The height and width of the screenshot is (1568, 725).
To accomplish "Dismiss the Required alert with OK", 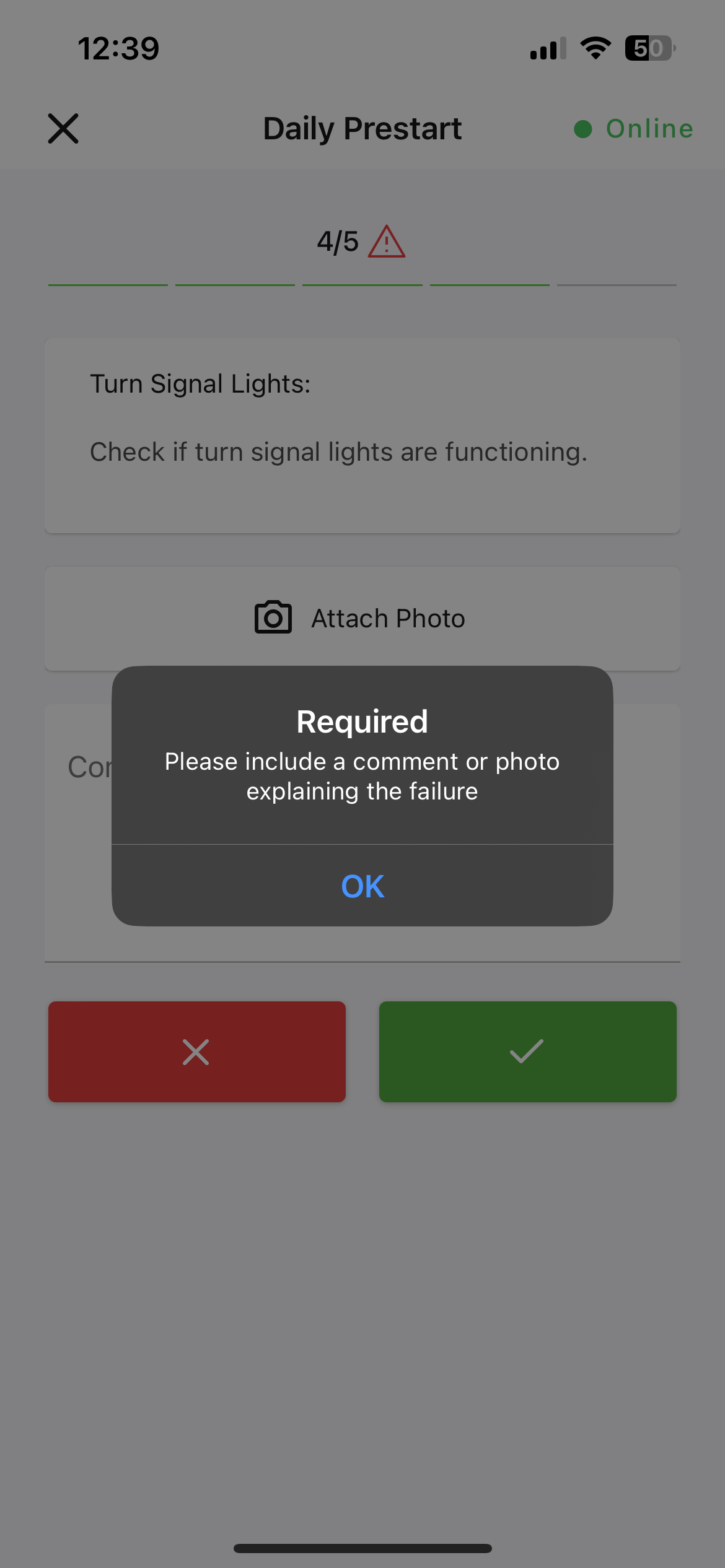I will pos(362,886).
